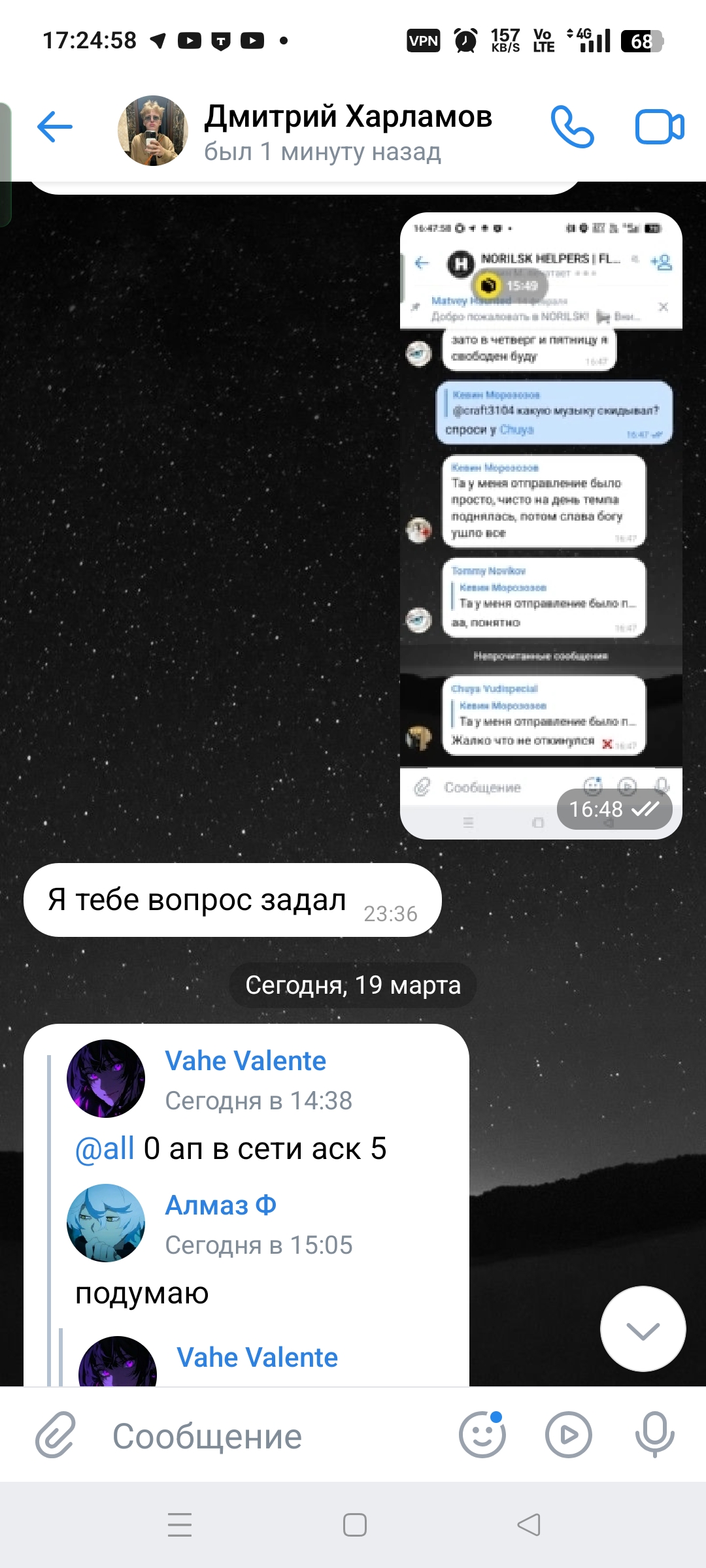Screen dimensions: 706x1568
Task: Open the emoji and sticker picker
Action: click(482, 1435)
